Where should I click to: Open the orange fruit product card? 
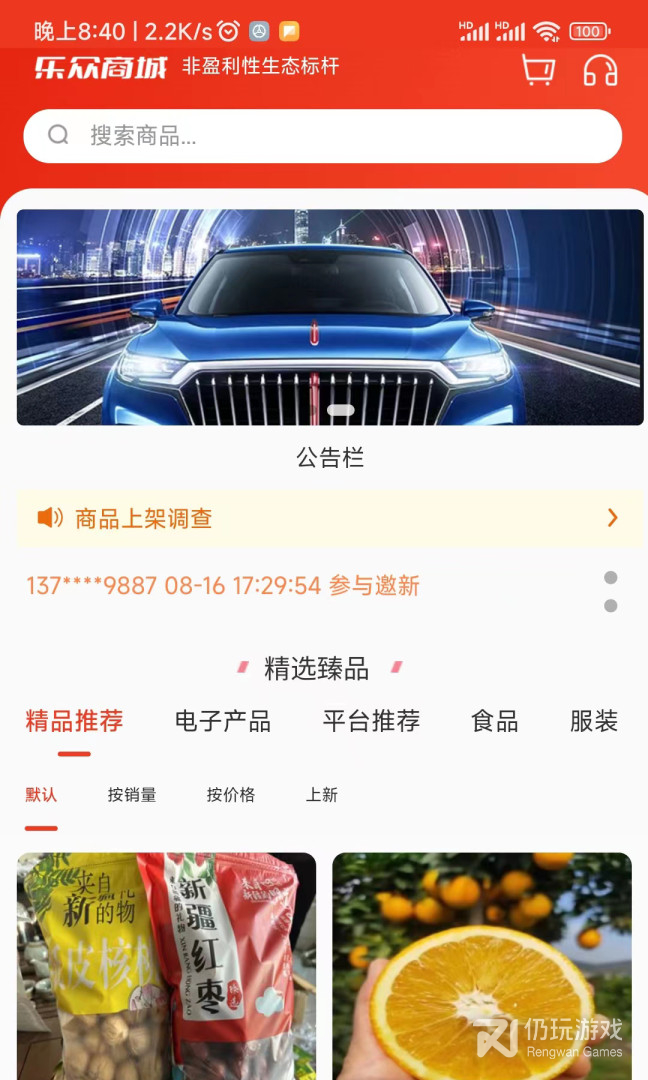481,966
